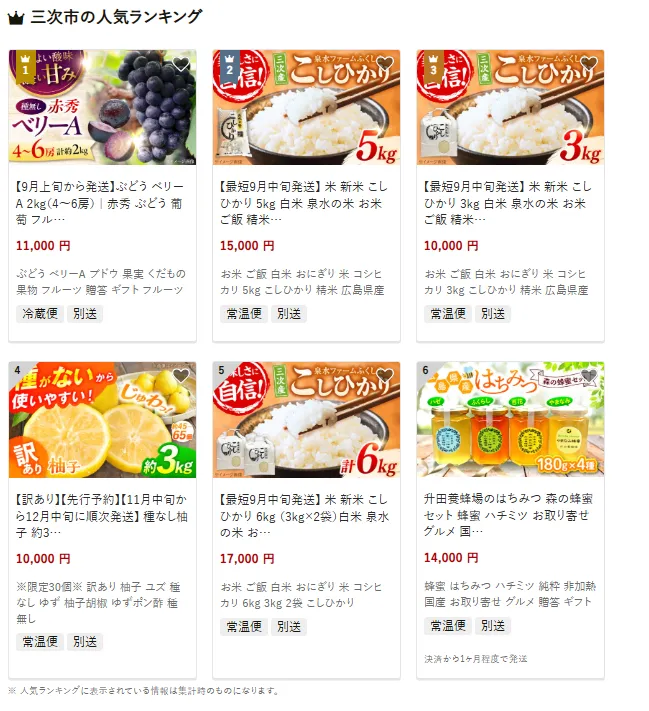
Task: Favorite the seedless yuzu 3kg item
Action: [181, 377]
